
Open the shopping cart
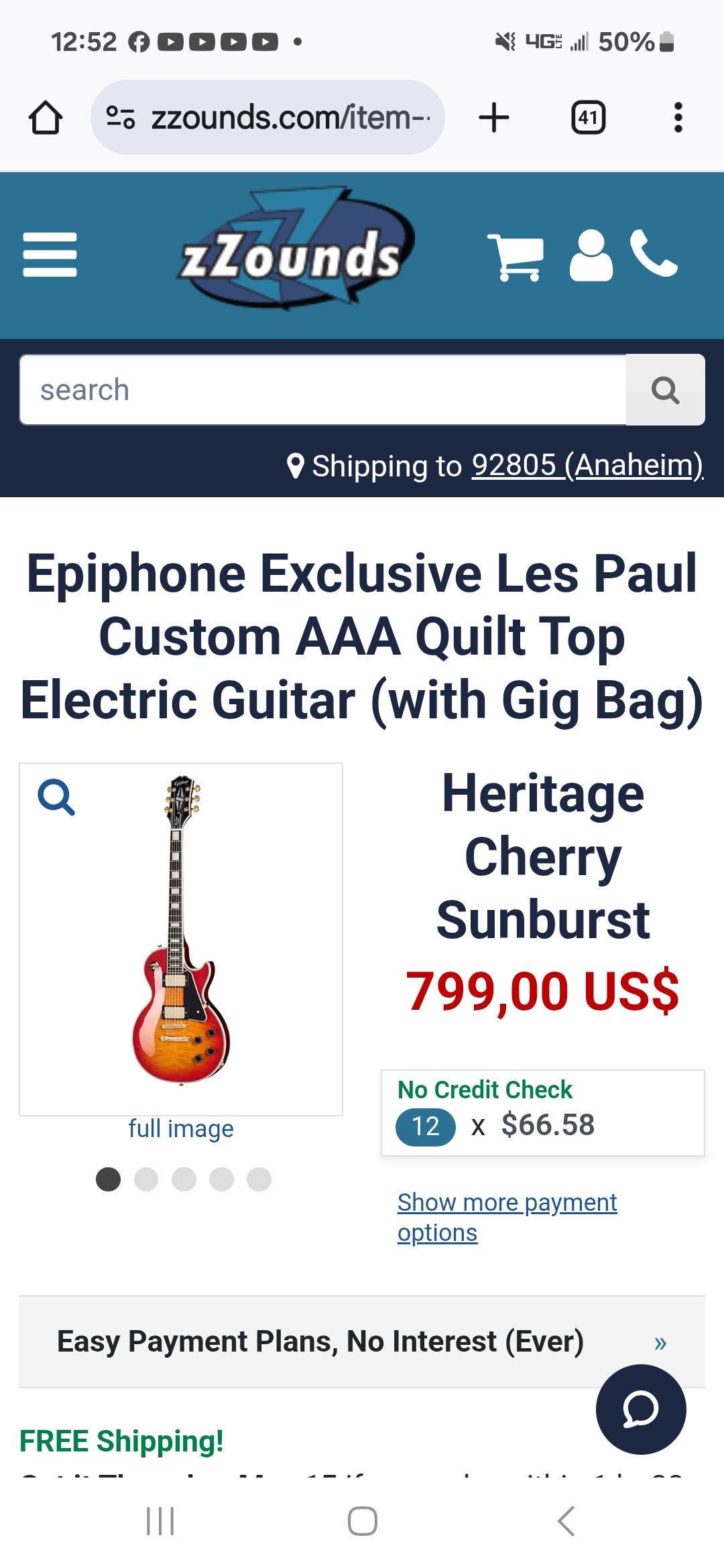(515, 257)
